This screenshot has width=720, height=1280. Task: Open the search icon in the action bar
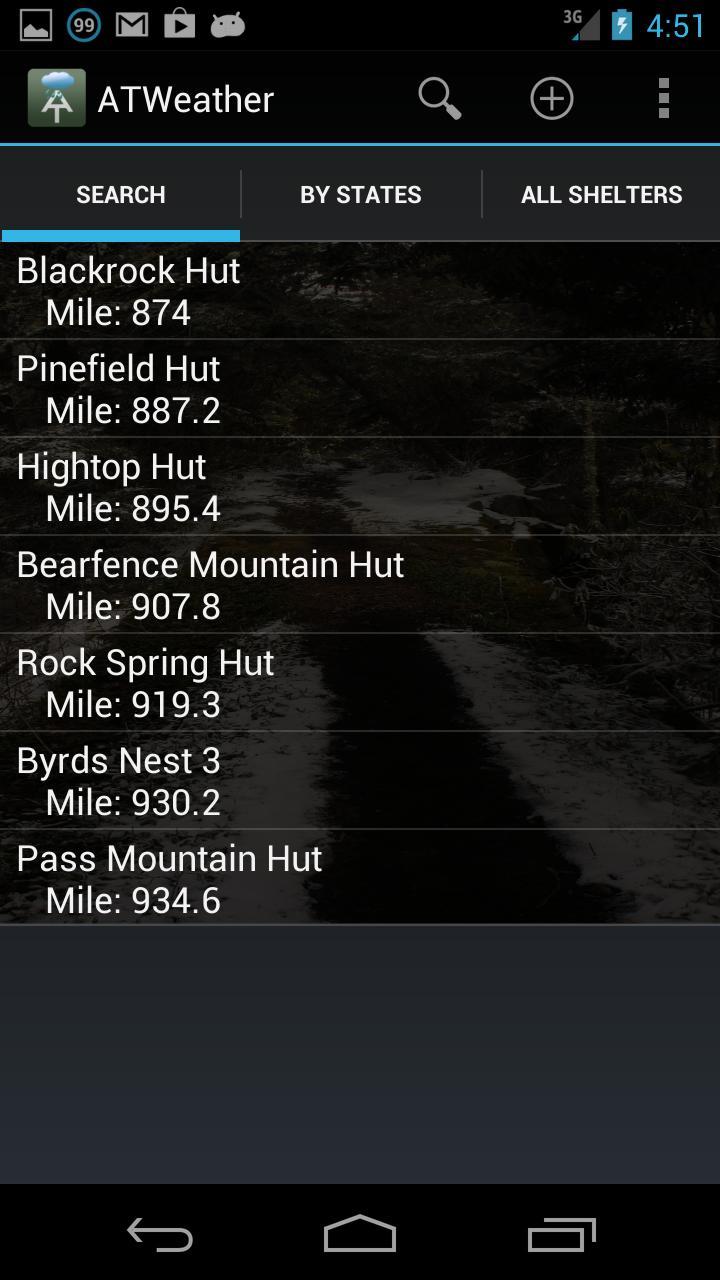pyautogui.click(x=440, y=98)
